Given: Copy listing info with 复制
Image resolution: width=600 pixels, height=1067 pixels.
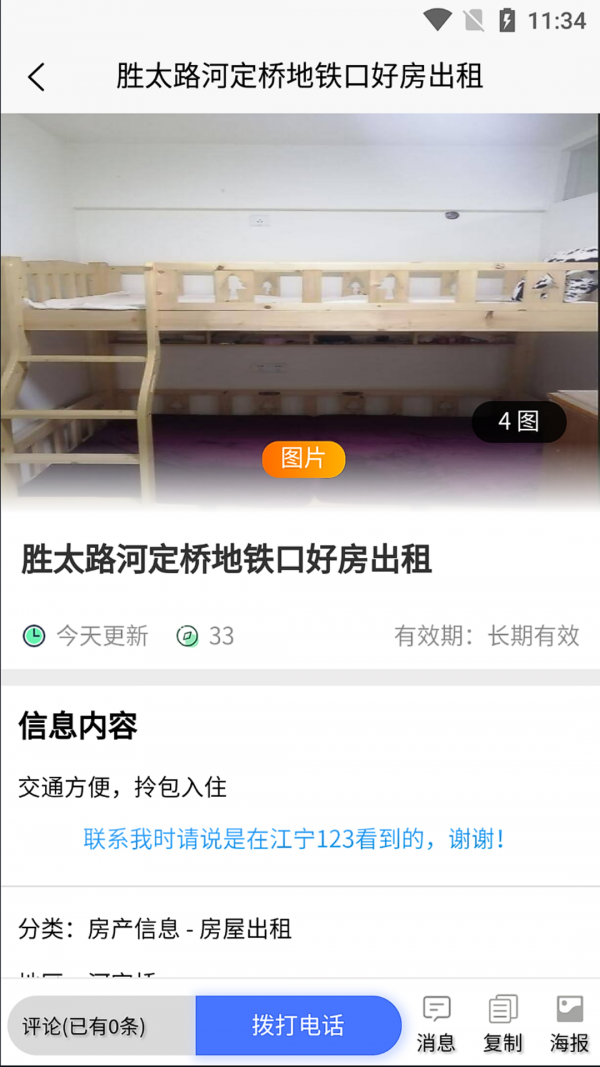Looking at the screenshot, I should pyautogui.click(x=502, y=1024).
